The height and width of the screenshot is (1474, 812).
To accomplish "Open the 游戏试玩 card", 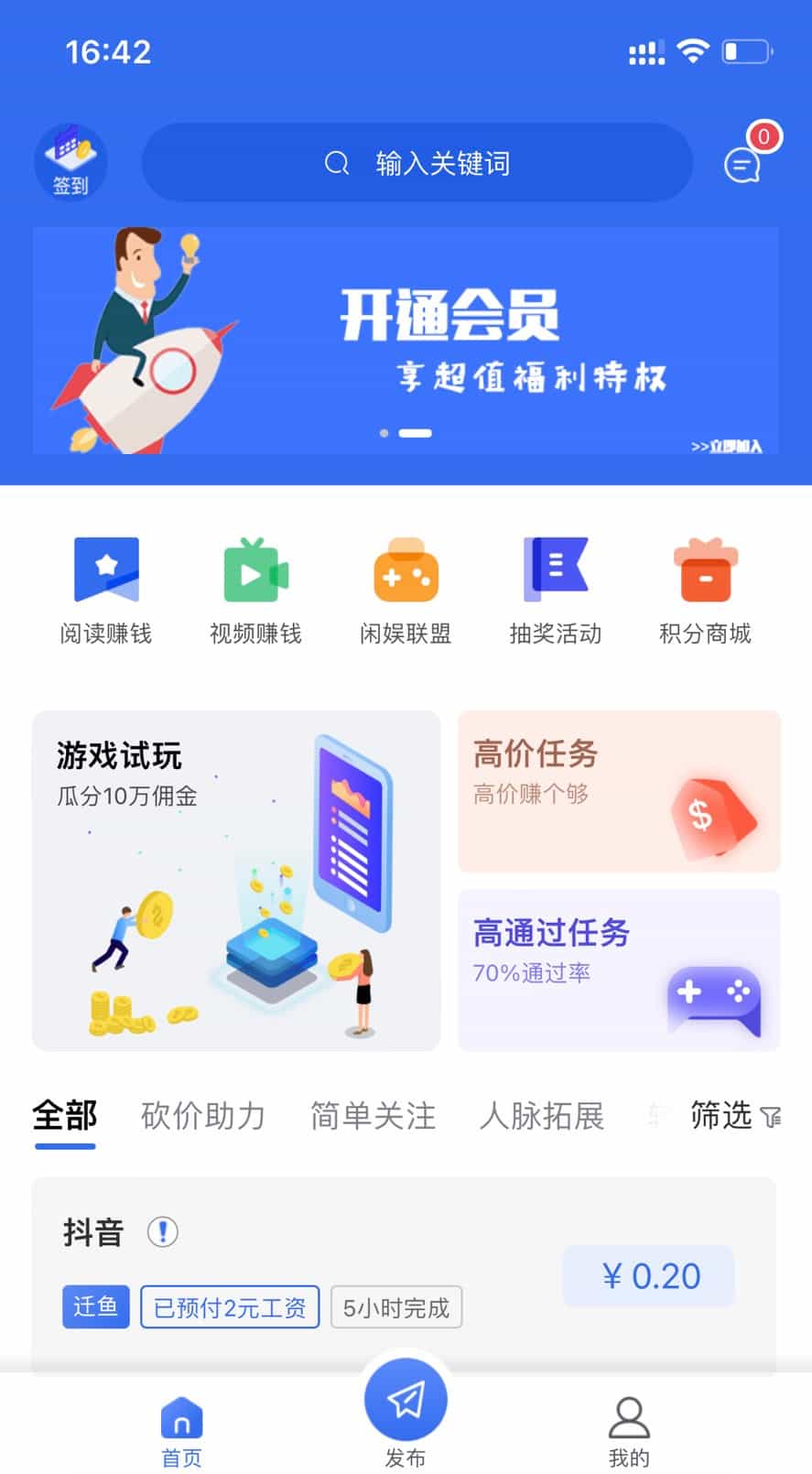I will [236, 881].
